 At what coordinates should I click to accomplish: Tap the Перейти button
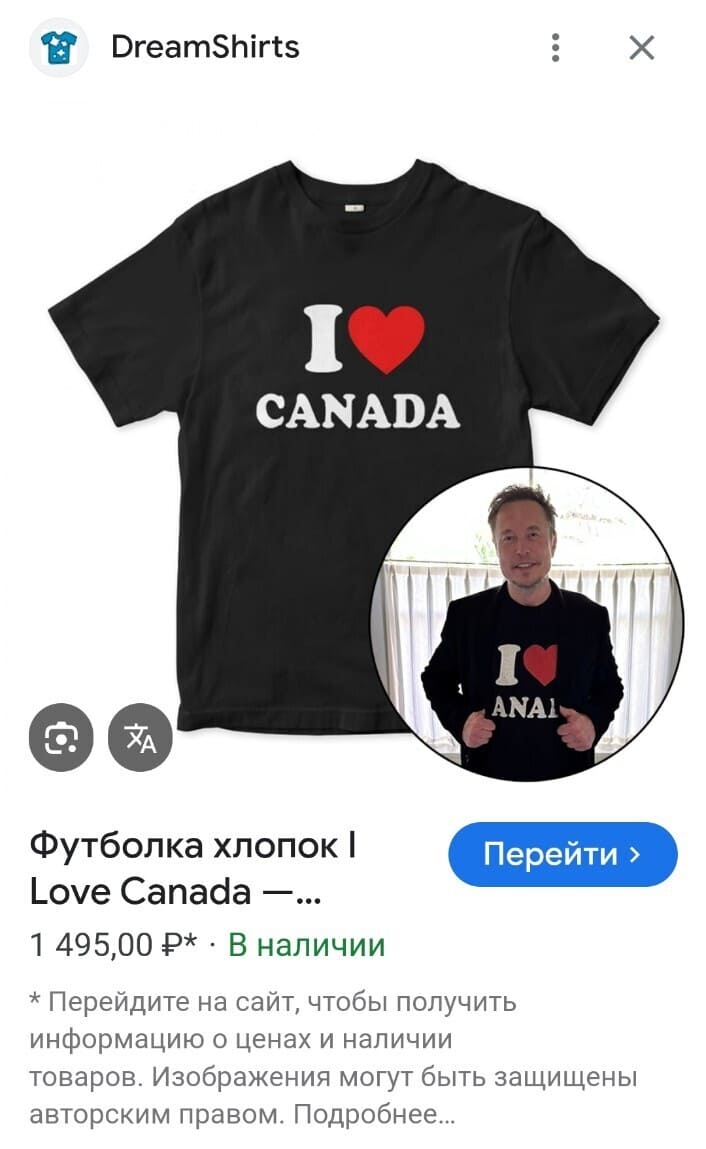(562, 854)
